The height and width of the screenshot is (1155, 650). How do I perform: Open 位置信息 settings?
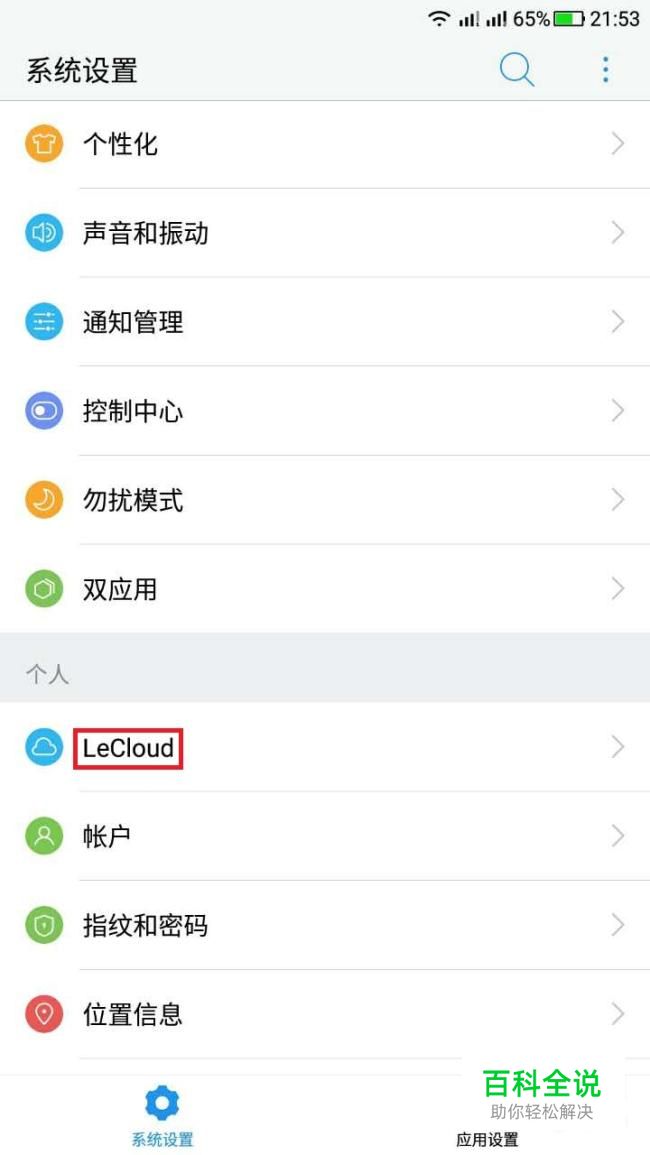(x=325, y=1014)
